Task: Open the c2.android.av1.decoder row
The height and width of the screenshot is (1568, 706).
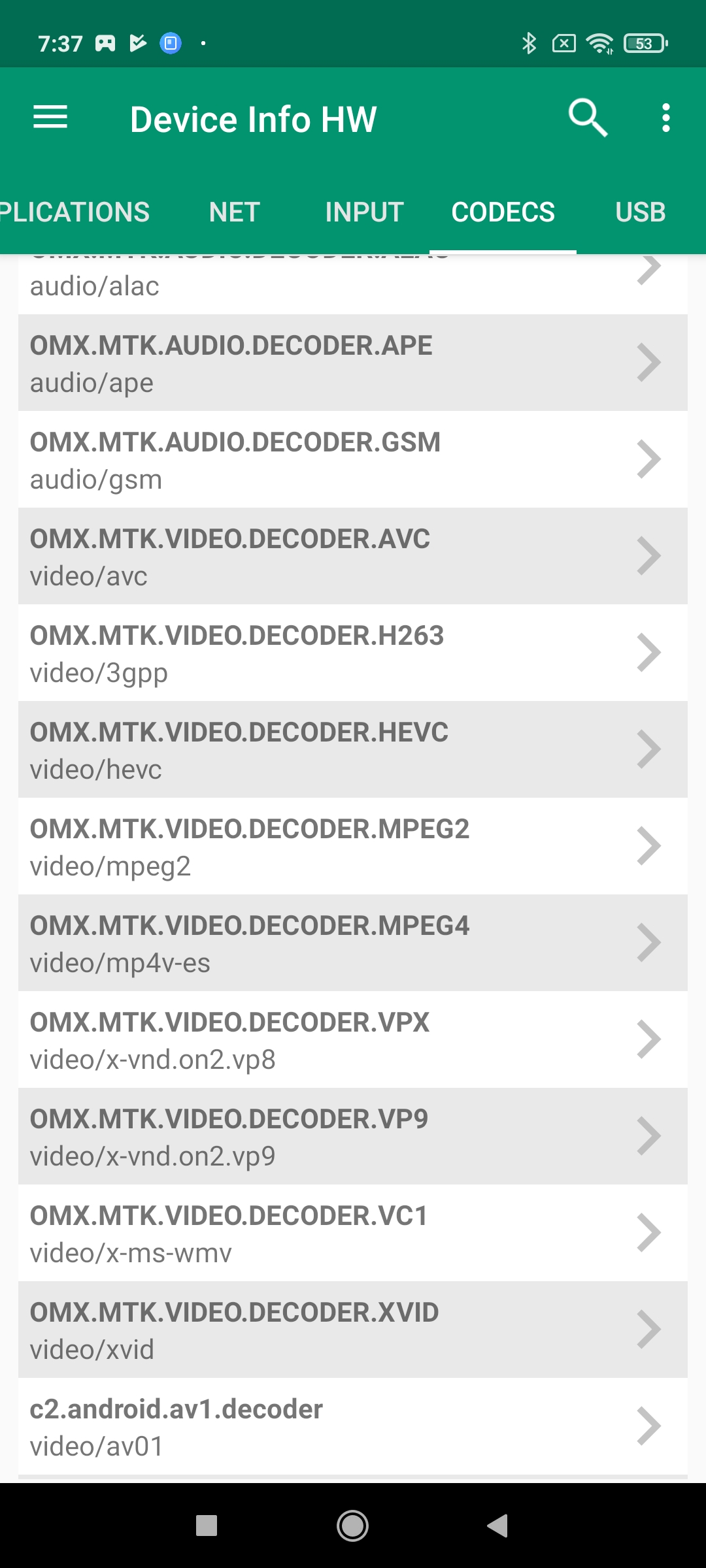Action: pyautogui.click(x=353, y=1427)
